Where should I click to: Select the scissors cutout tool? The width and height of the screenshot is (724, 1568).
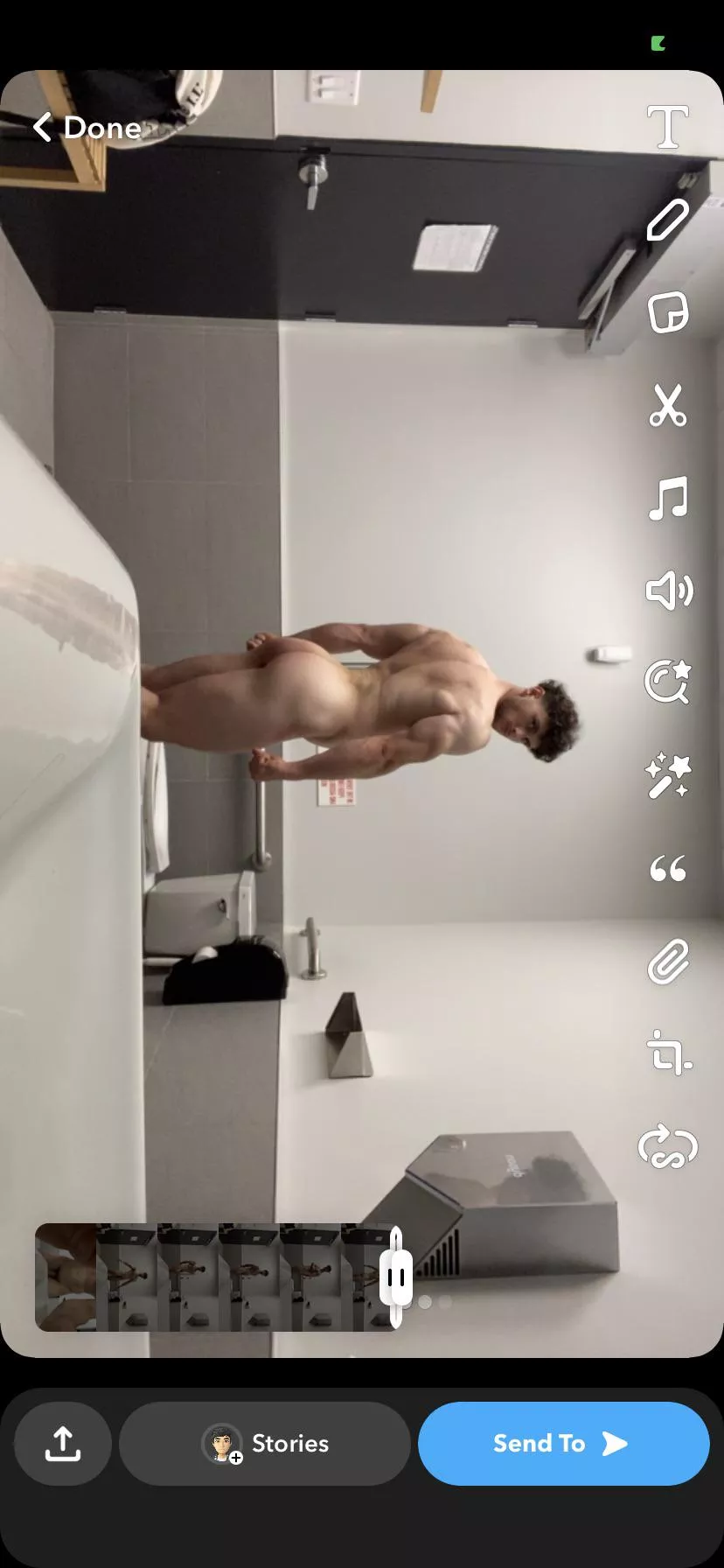[668, 405]
